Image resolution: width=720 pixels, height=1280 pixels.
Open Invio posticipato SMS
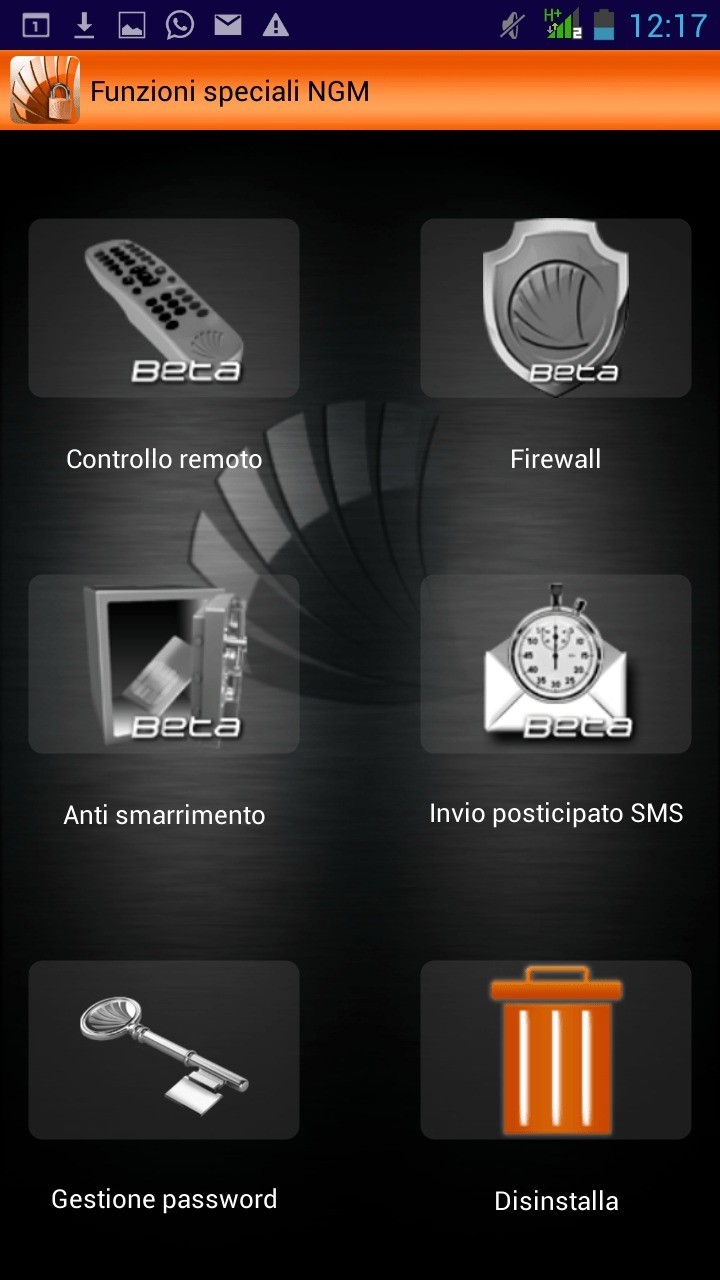[556, 664]
